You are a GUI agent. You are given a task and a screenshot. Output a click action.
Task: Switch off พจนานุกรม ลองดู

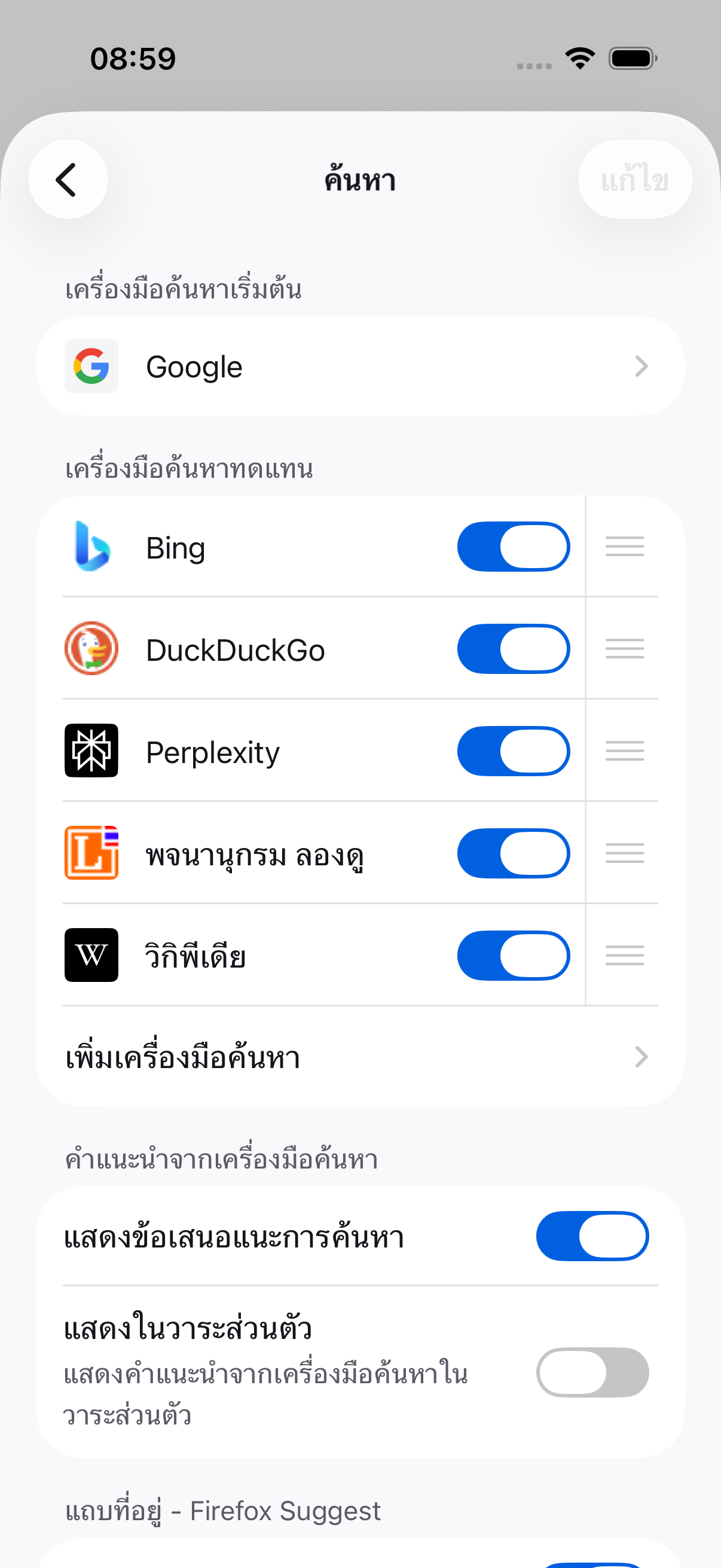513,853
